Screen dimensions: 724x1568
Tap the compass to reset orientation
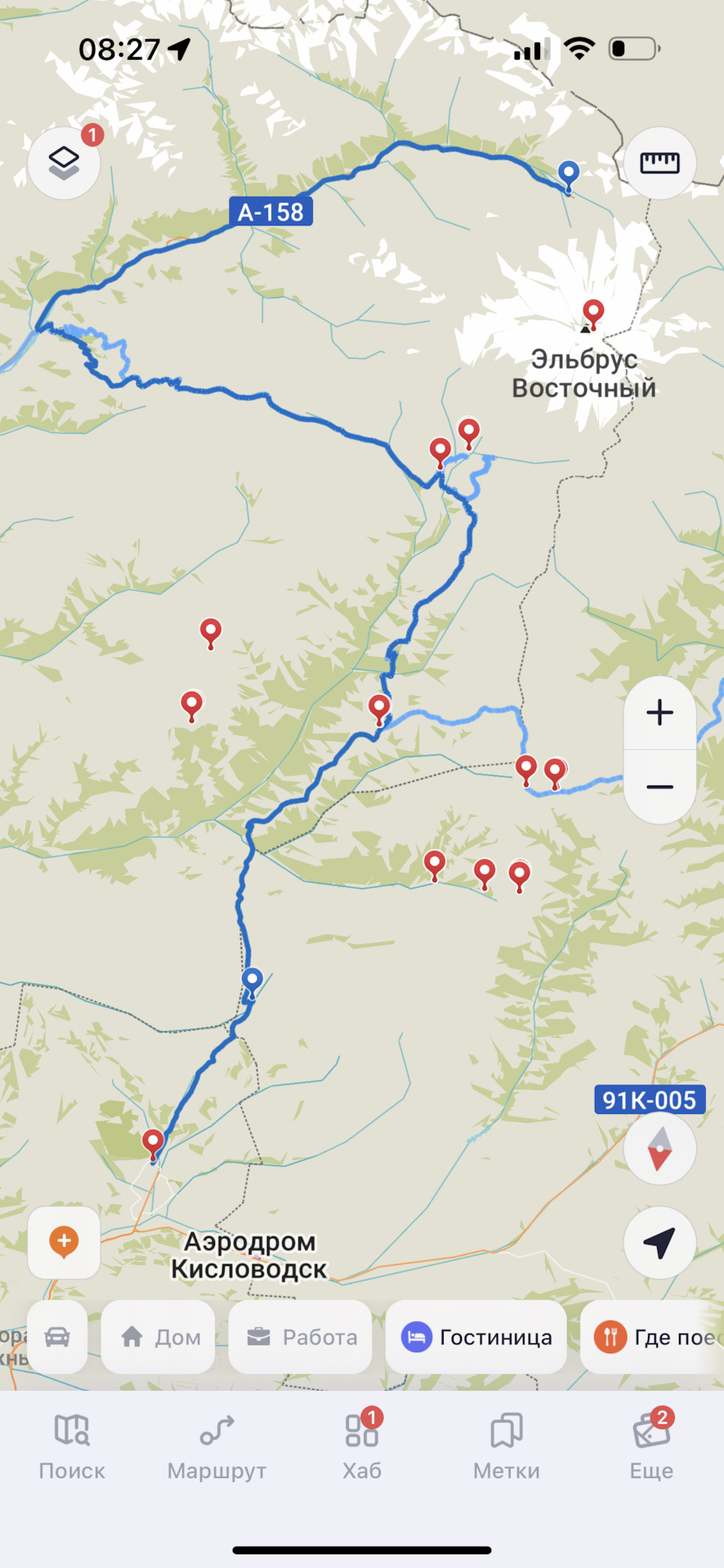coord(659,1148)
